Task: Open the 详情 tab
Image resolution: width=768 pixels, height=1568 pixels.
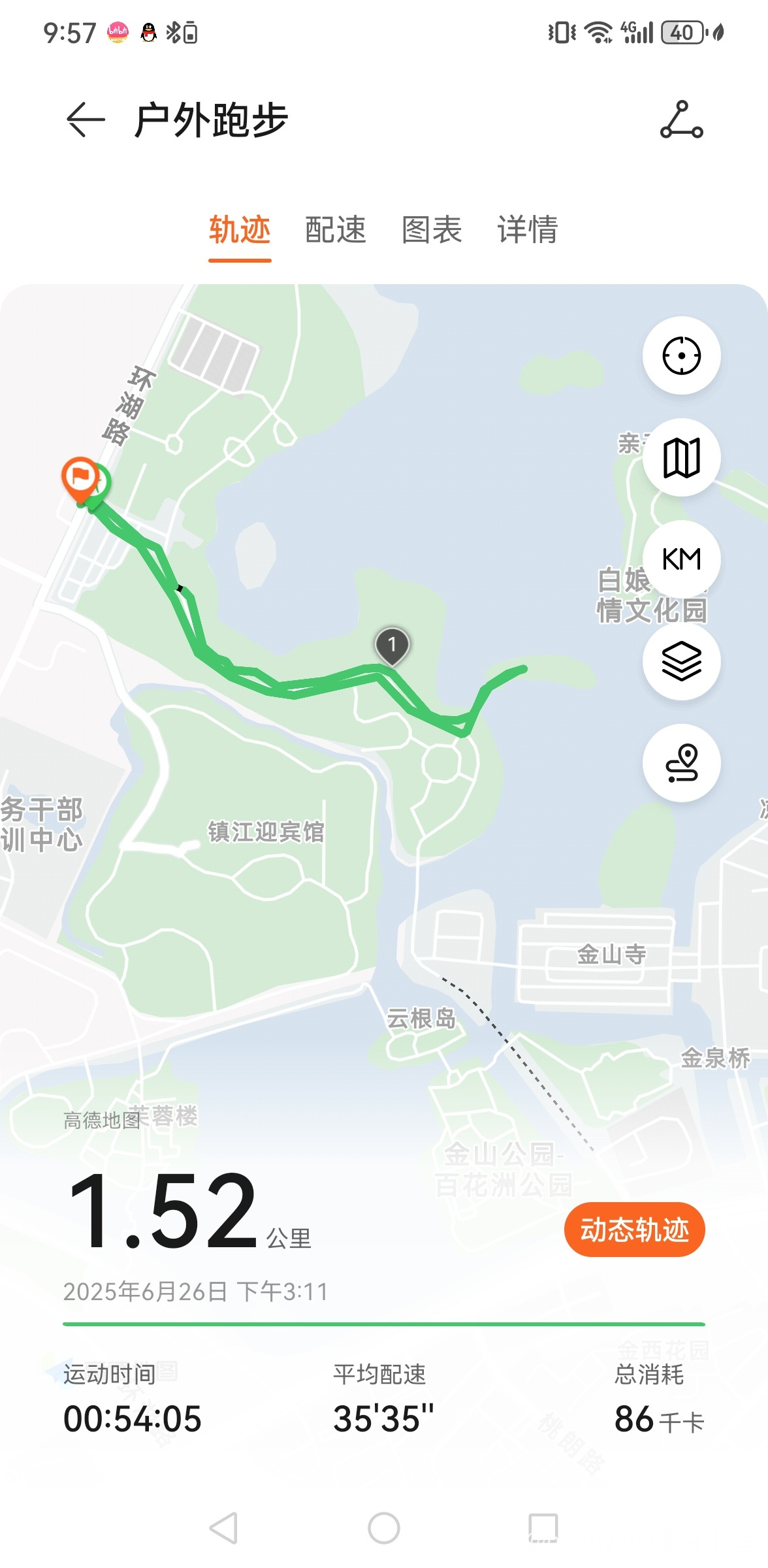Action: tap(528, 230)
